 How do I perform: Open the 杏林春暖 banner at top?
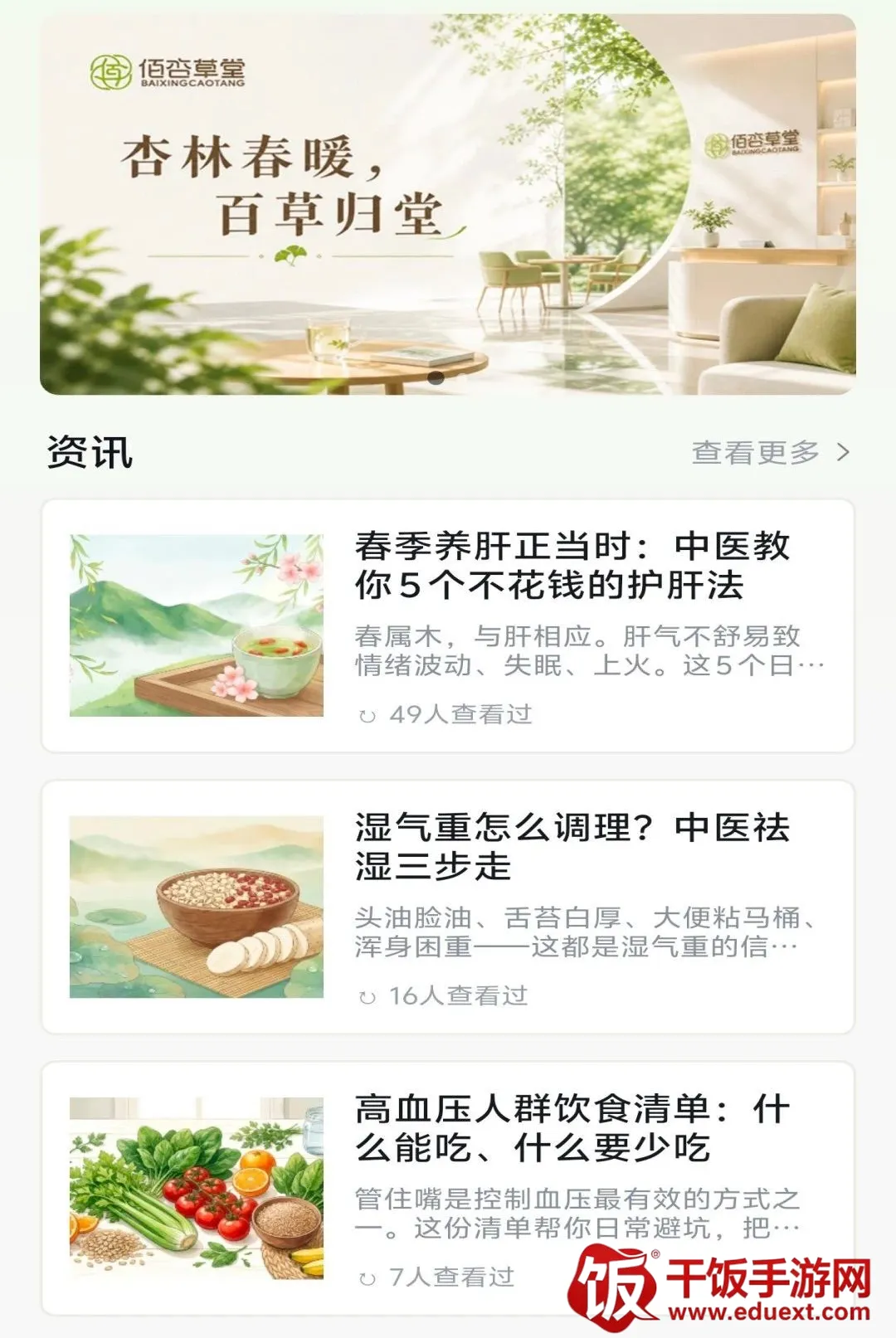448,204
